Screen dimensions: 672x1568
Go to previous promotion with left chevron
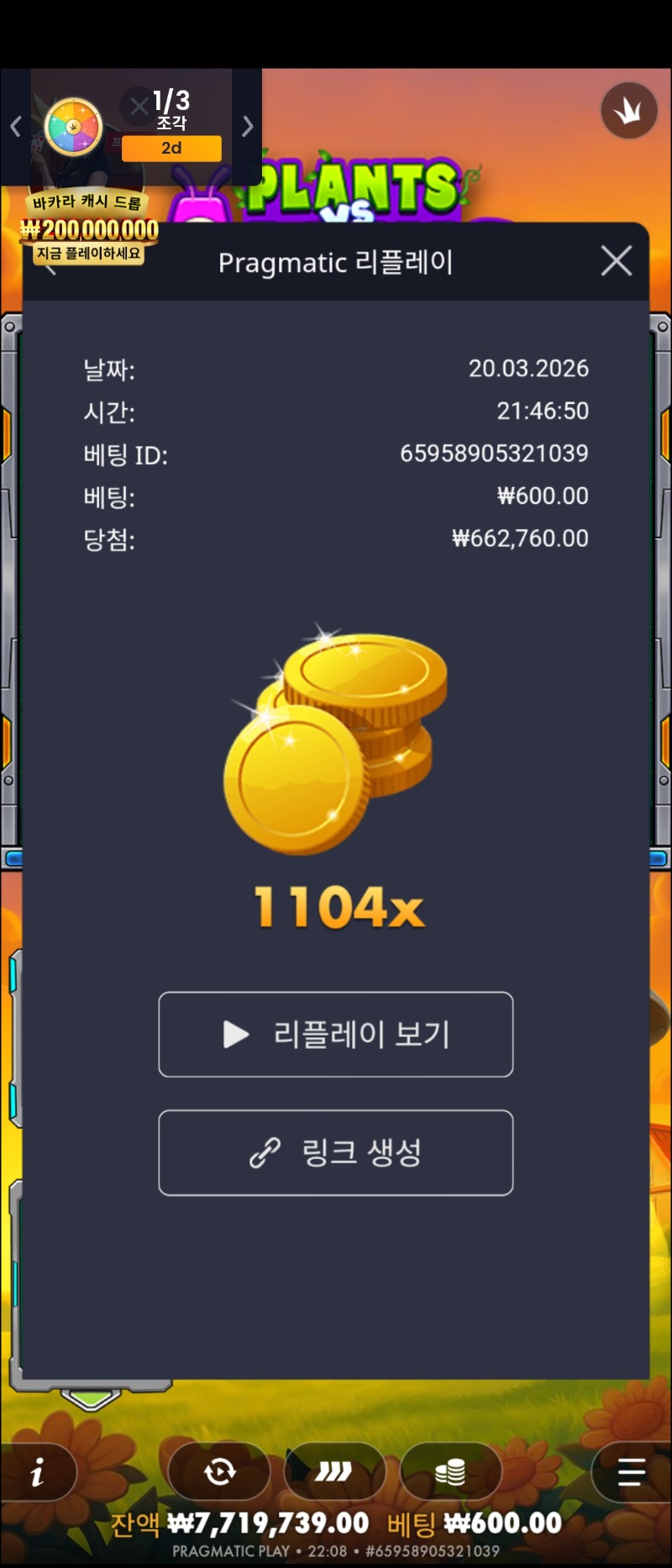click(15, 126)
